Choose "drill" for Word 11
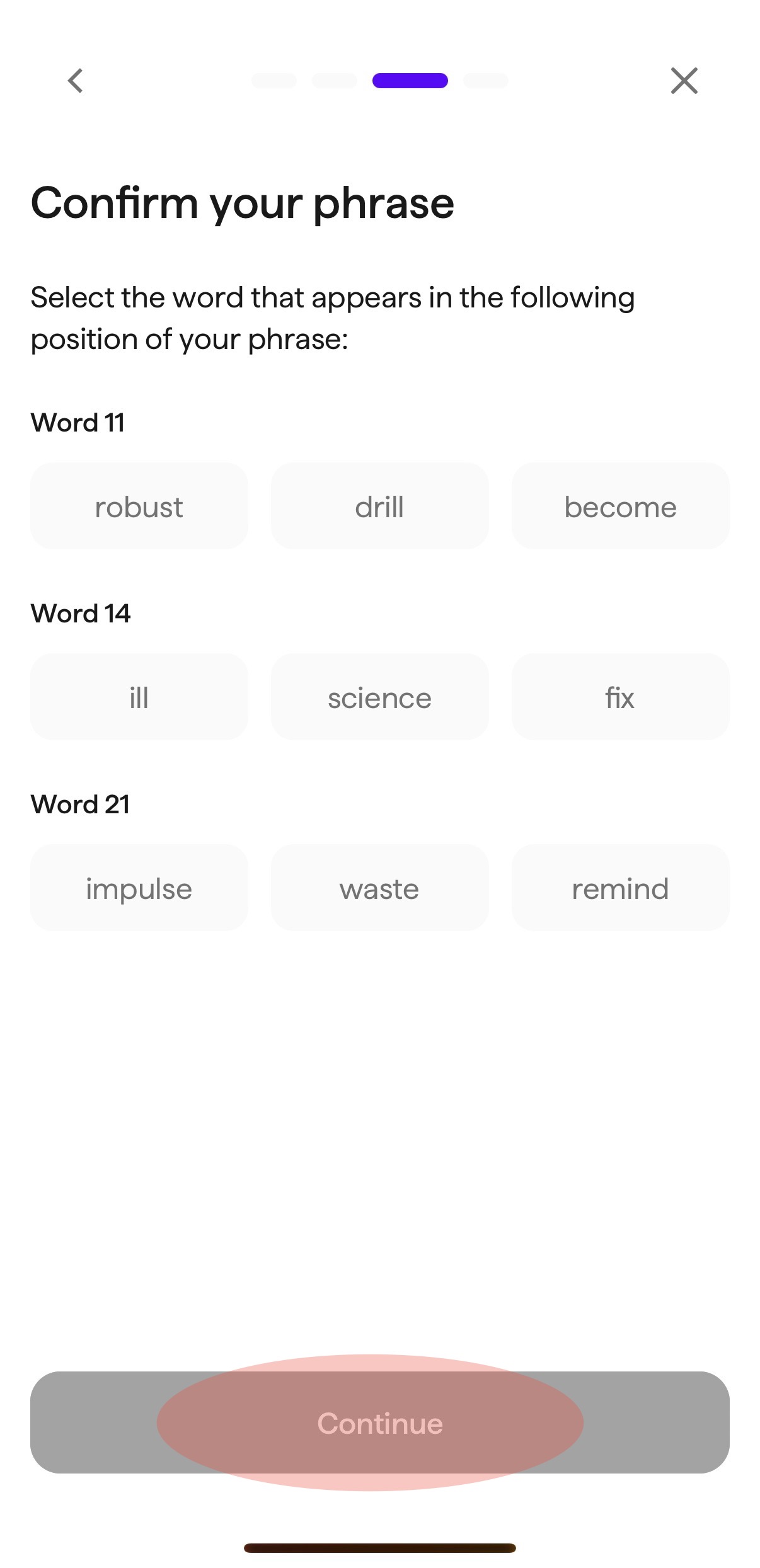The height and width of the screenshot is (1568, 760). (x=379, y=506)
